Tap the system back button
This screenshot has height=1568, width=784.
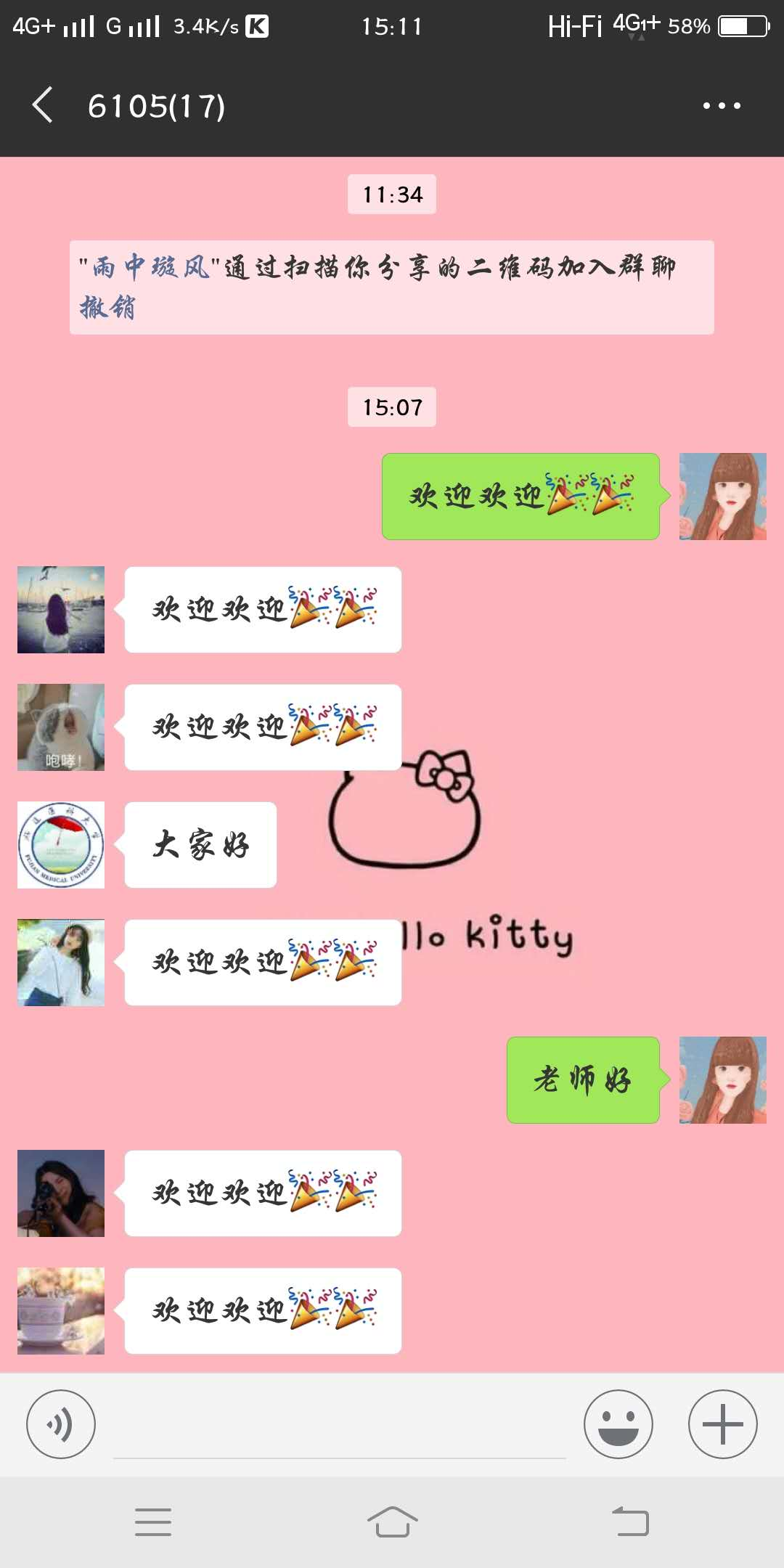pyautogui.click(x=630, y=1522)
